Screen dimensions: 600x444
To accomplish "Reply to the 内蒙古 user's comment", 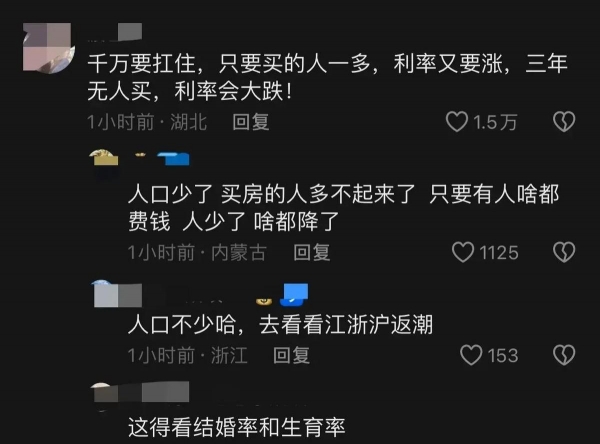I will click(311, 253).
